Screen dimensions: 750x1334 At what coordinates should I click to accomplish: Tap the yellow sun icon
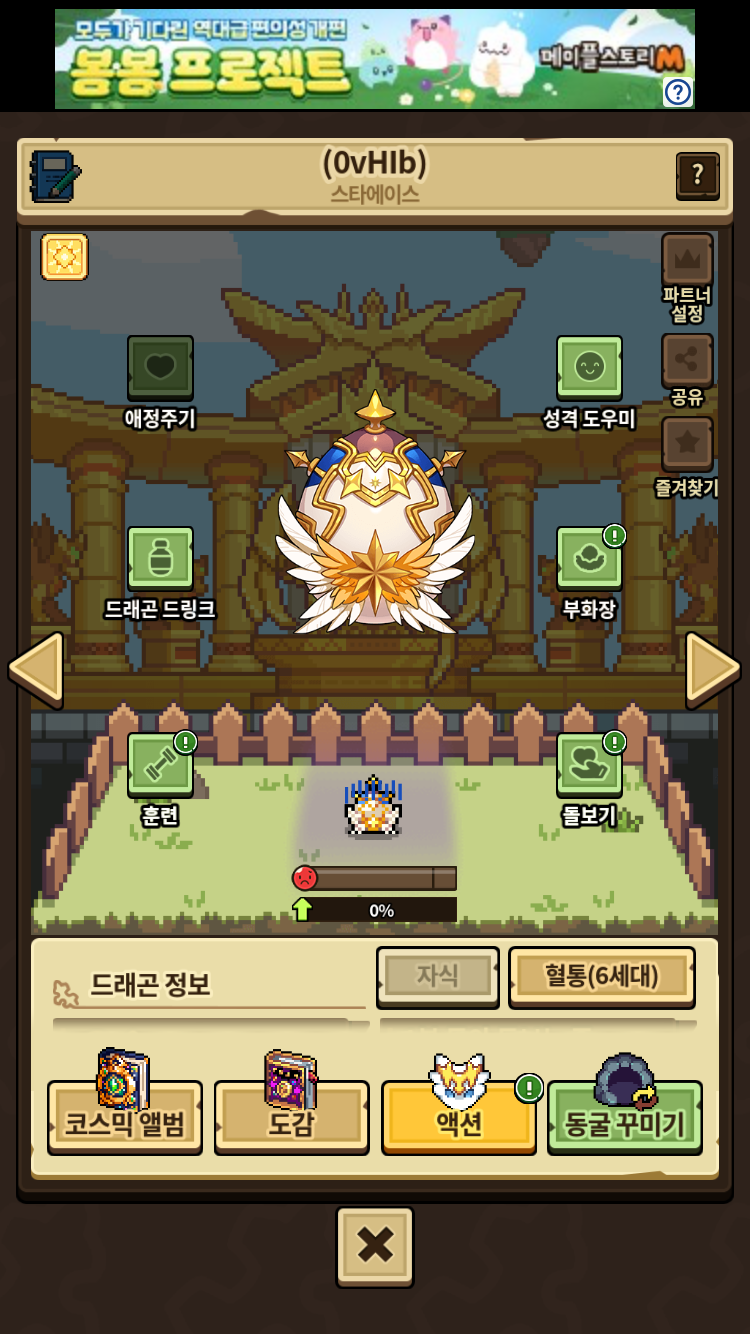[x=65, y=257]
